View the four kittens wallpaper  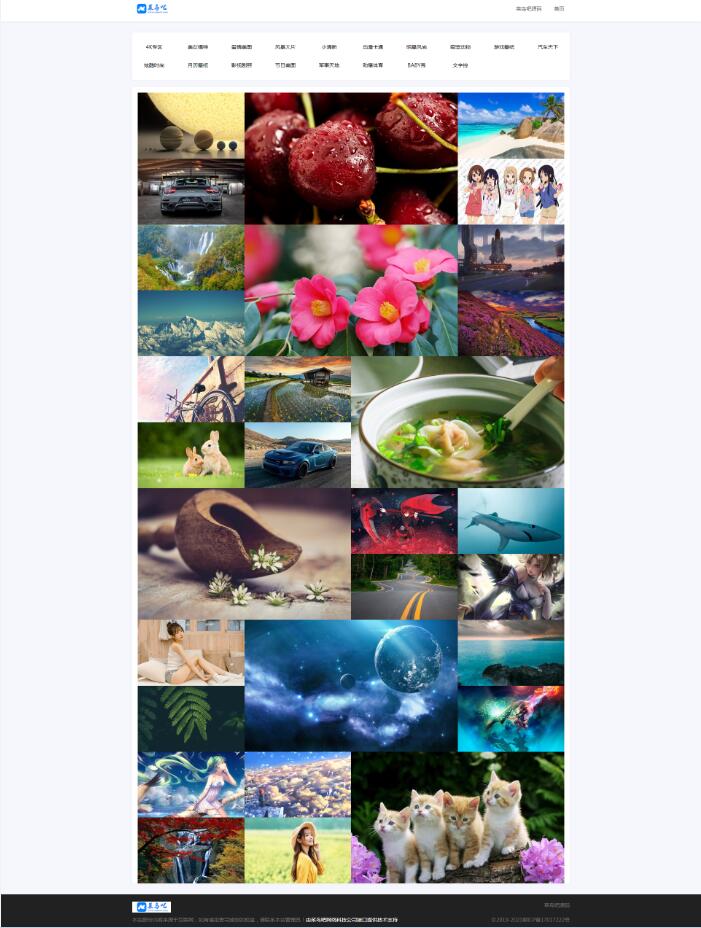(457, 818)
